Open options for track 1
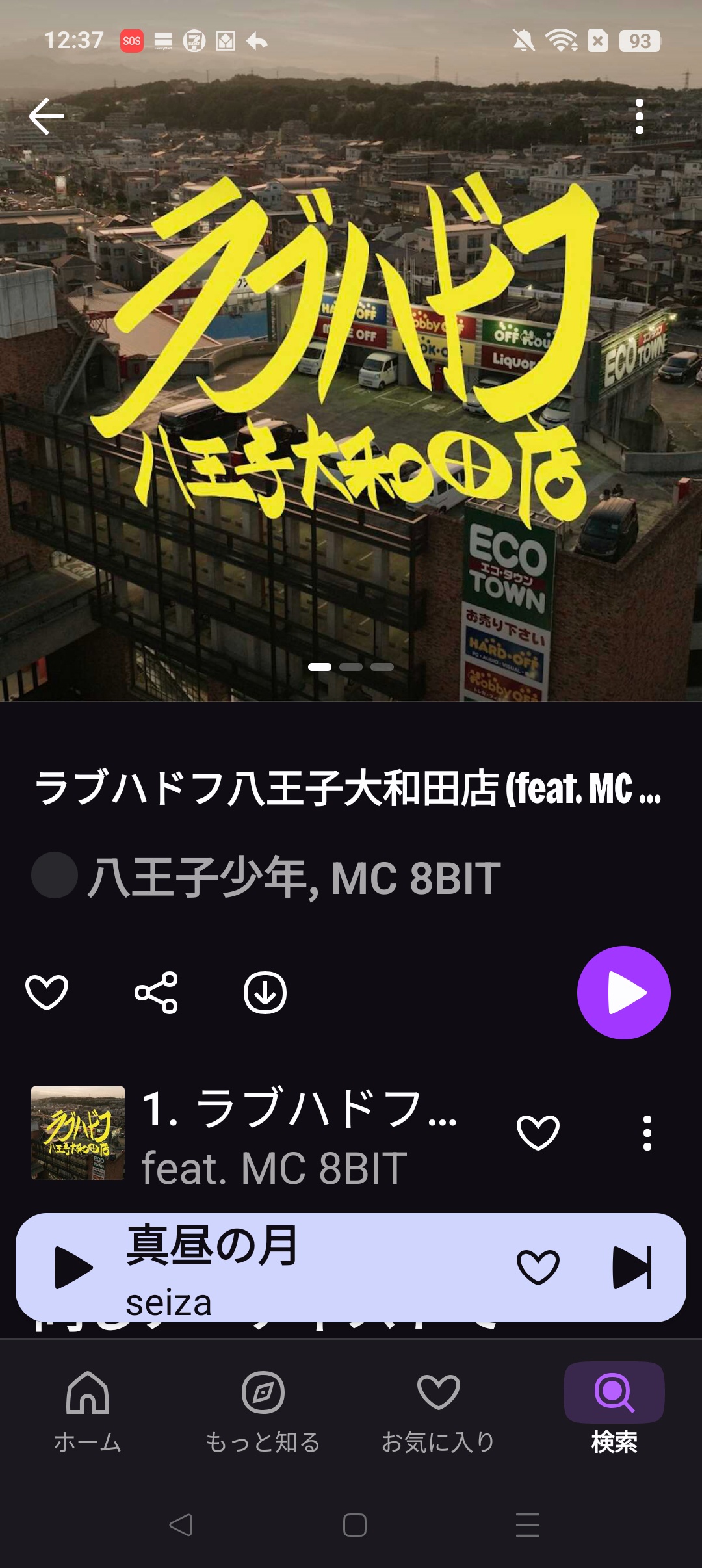The width and height of the screenshot is (702, 1568). pos(647,1133)
